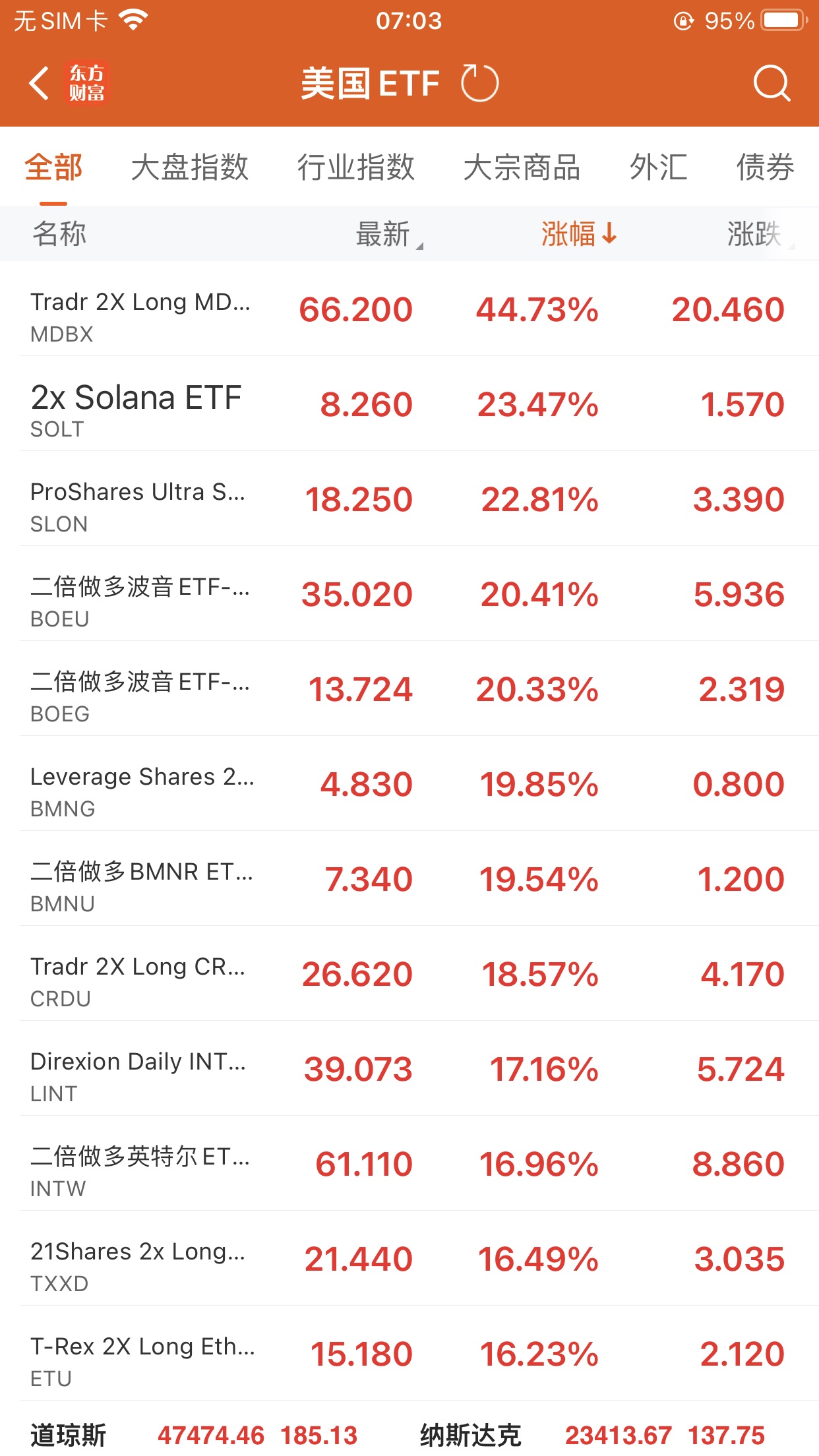Viewport: 819px width, 1456px height.
Task: Open the INTW 二倍做多英特尔 ETF
Action: point(409,1164)
